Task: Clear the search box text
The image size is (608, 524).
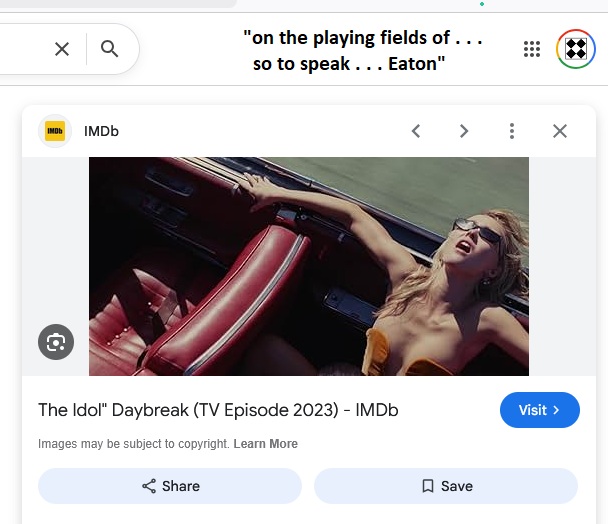Action: pos(62,49)
